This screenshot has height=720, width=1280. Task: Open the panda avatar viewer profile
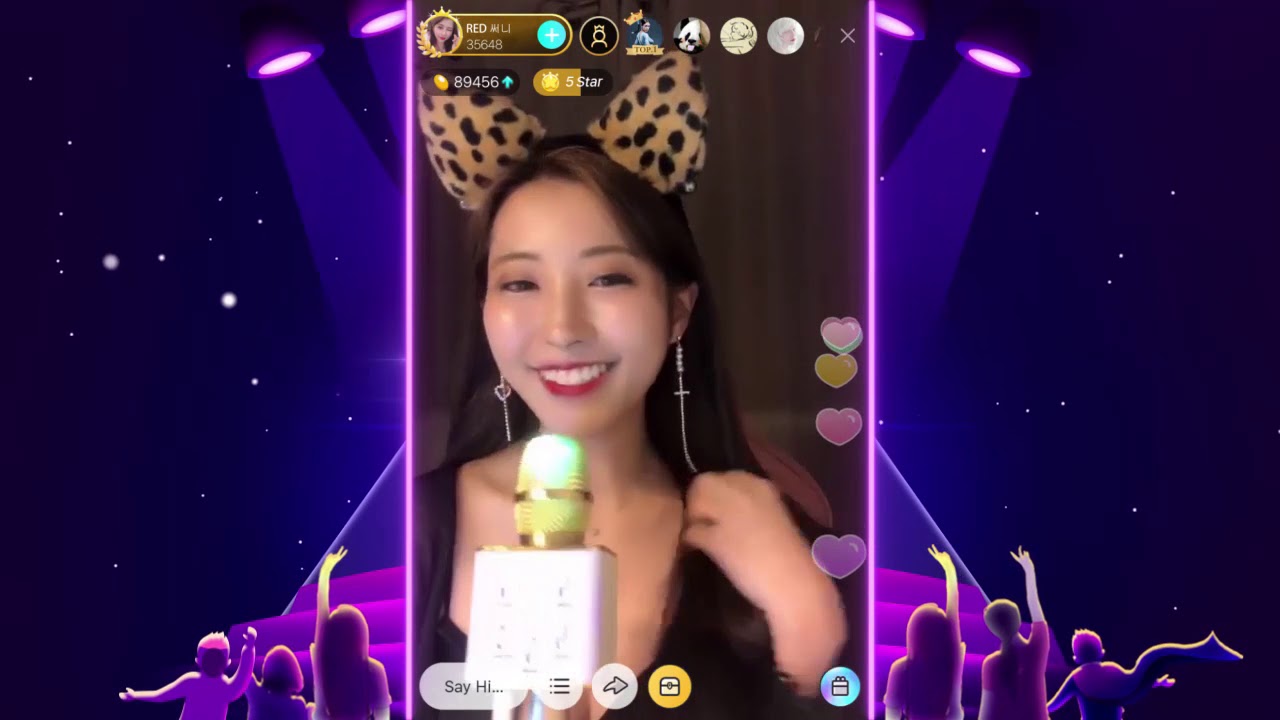[692, 36]
